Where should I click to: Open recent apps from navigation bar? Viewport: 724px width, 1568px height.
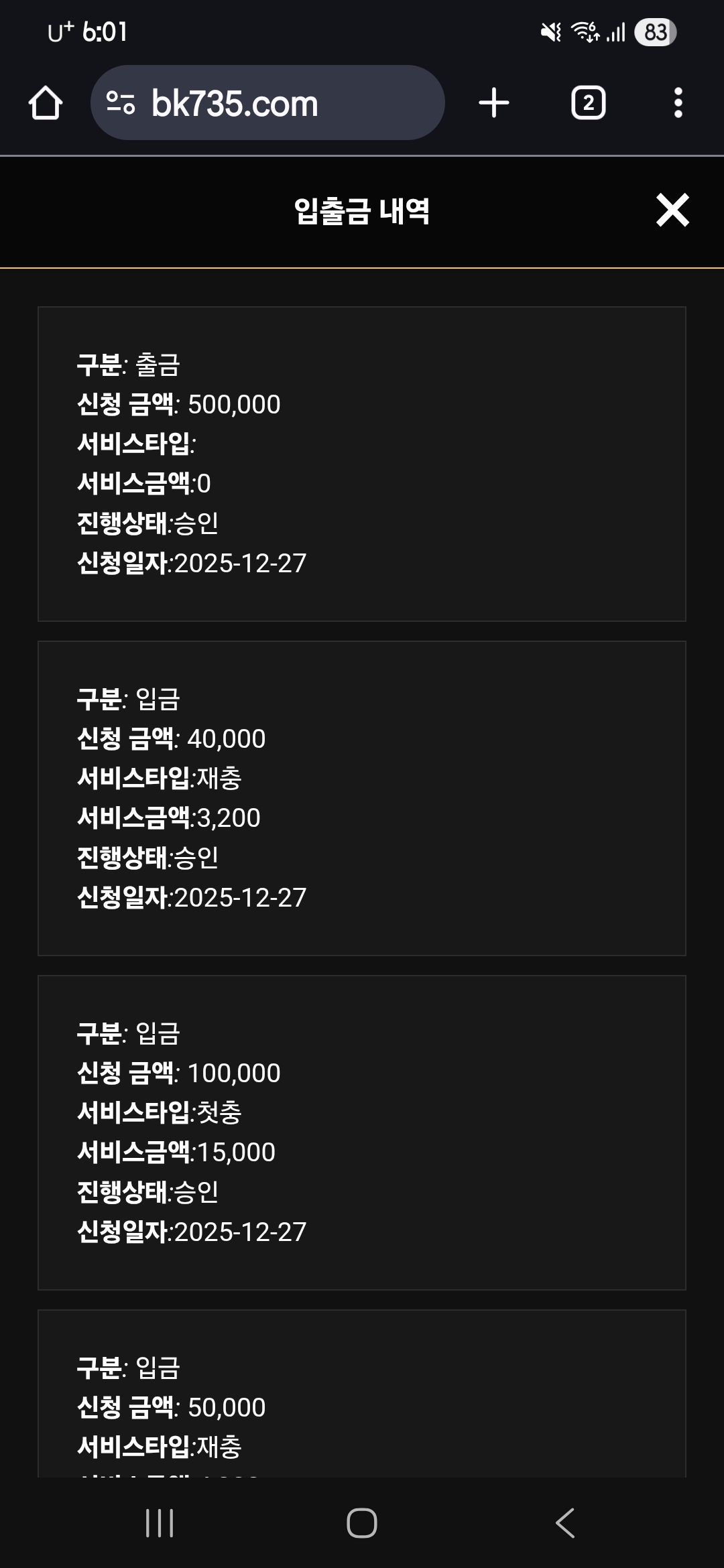160,1522
